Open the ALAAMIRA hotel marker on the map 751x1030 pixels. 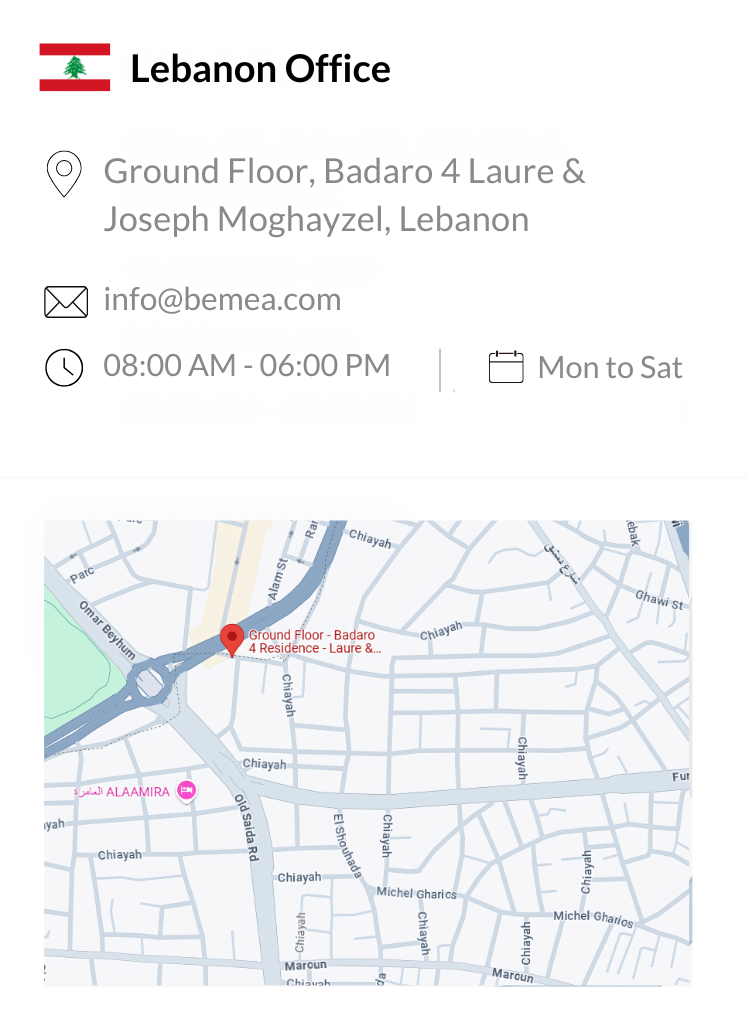tap(185, 791)
